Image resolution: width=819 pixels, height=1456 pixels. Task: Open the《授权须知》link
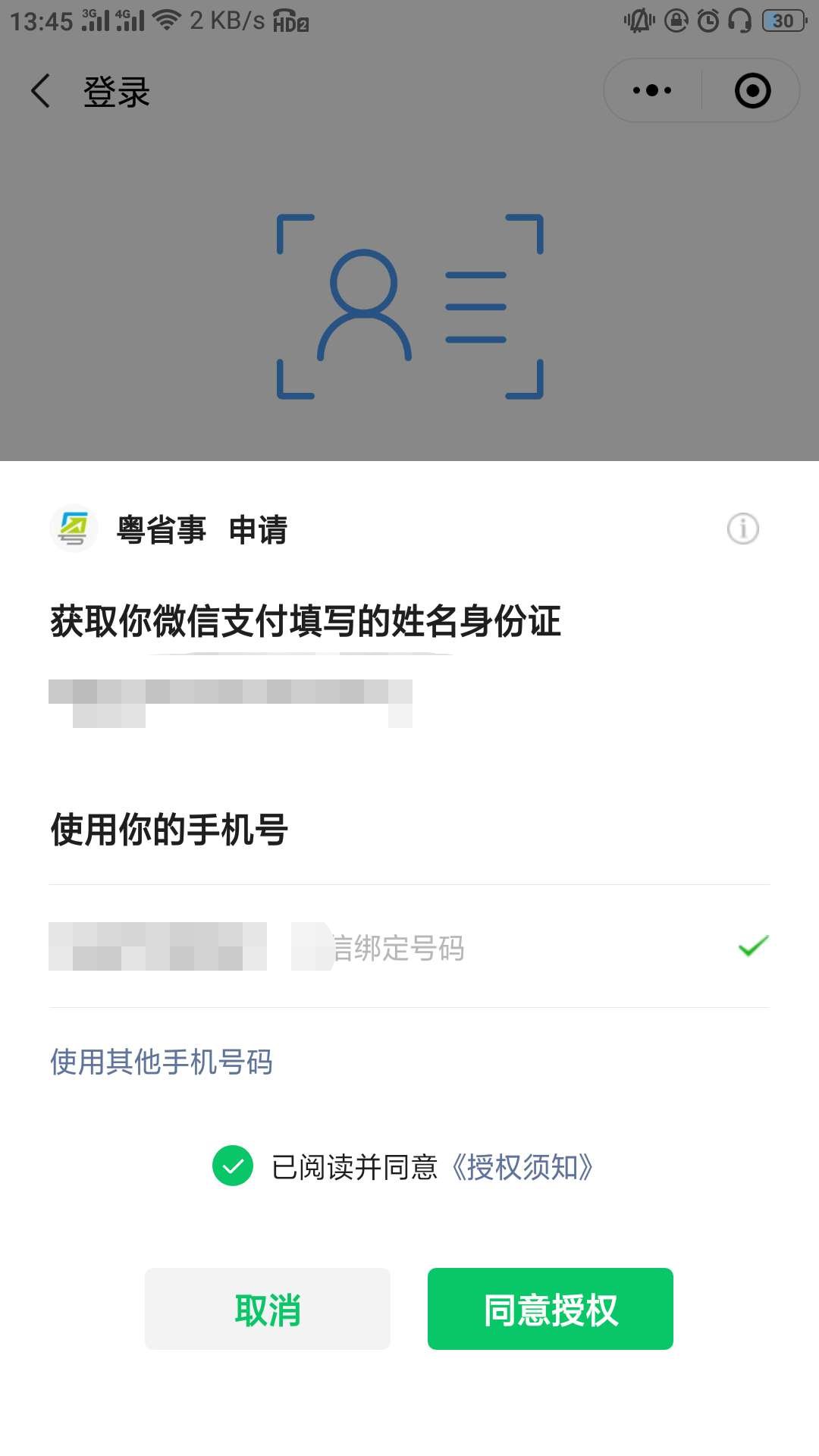coord(522,1167)
